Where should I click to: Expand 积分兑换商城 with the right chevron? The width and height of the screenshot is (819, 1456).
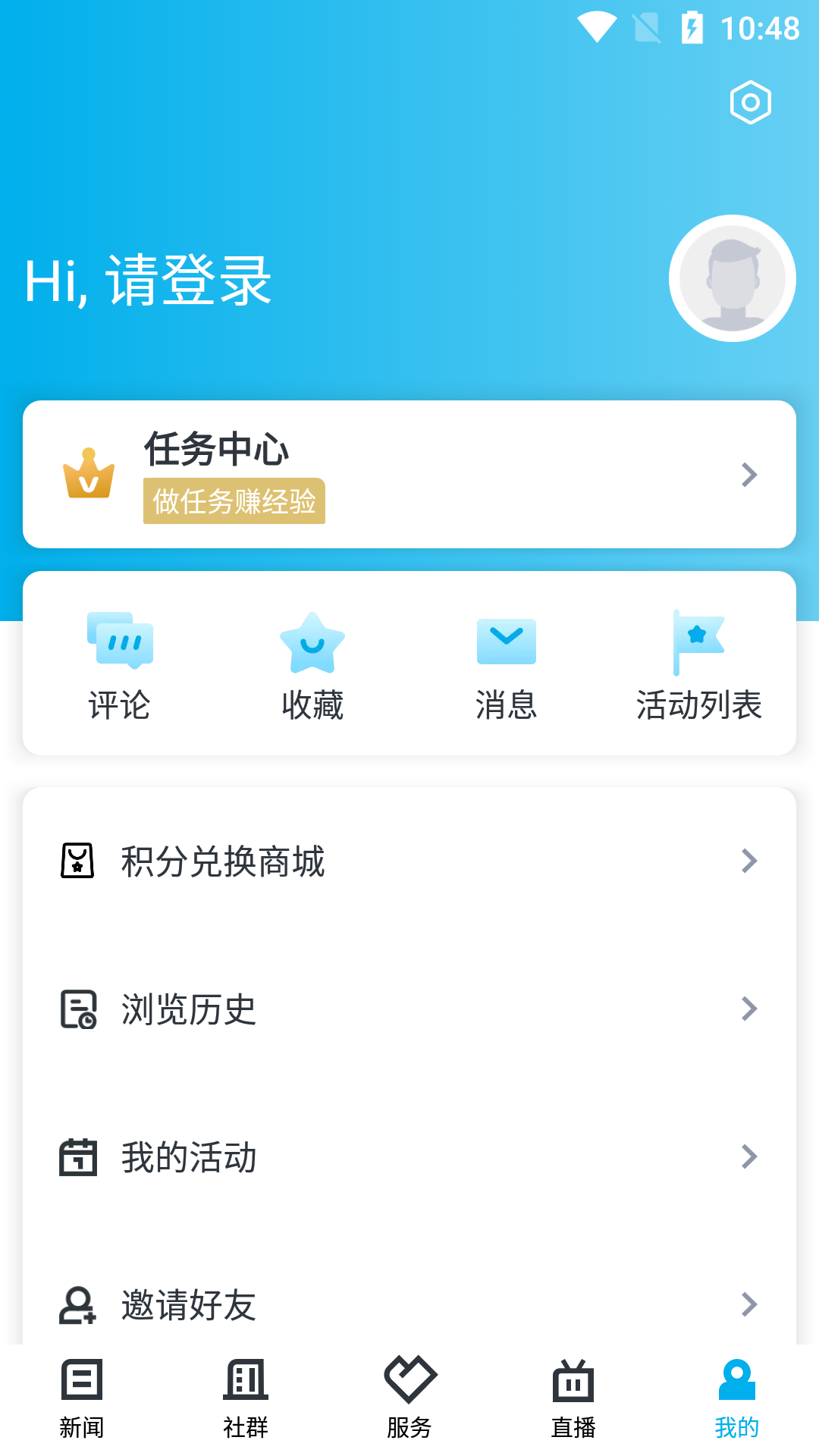click(750, 861)
